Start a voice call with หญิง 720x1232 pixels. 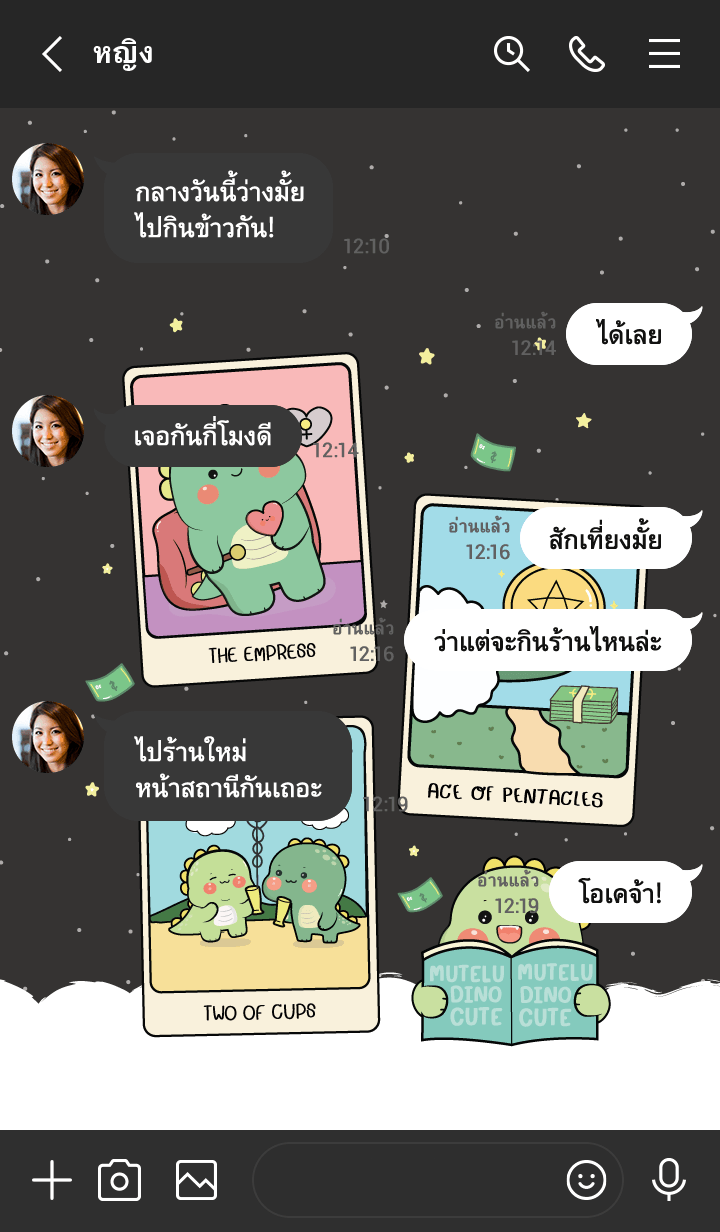[587, 54]
